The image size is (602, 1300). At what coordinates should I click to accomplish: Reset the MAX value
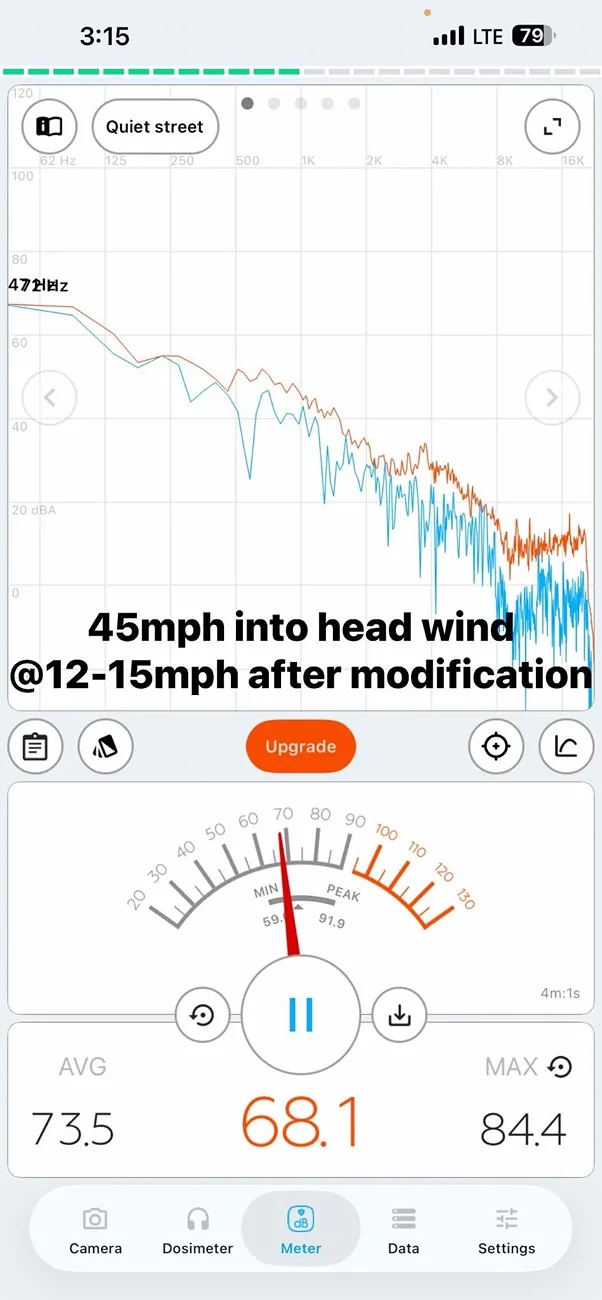[x=561, y=1067]
